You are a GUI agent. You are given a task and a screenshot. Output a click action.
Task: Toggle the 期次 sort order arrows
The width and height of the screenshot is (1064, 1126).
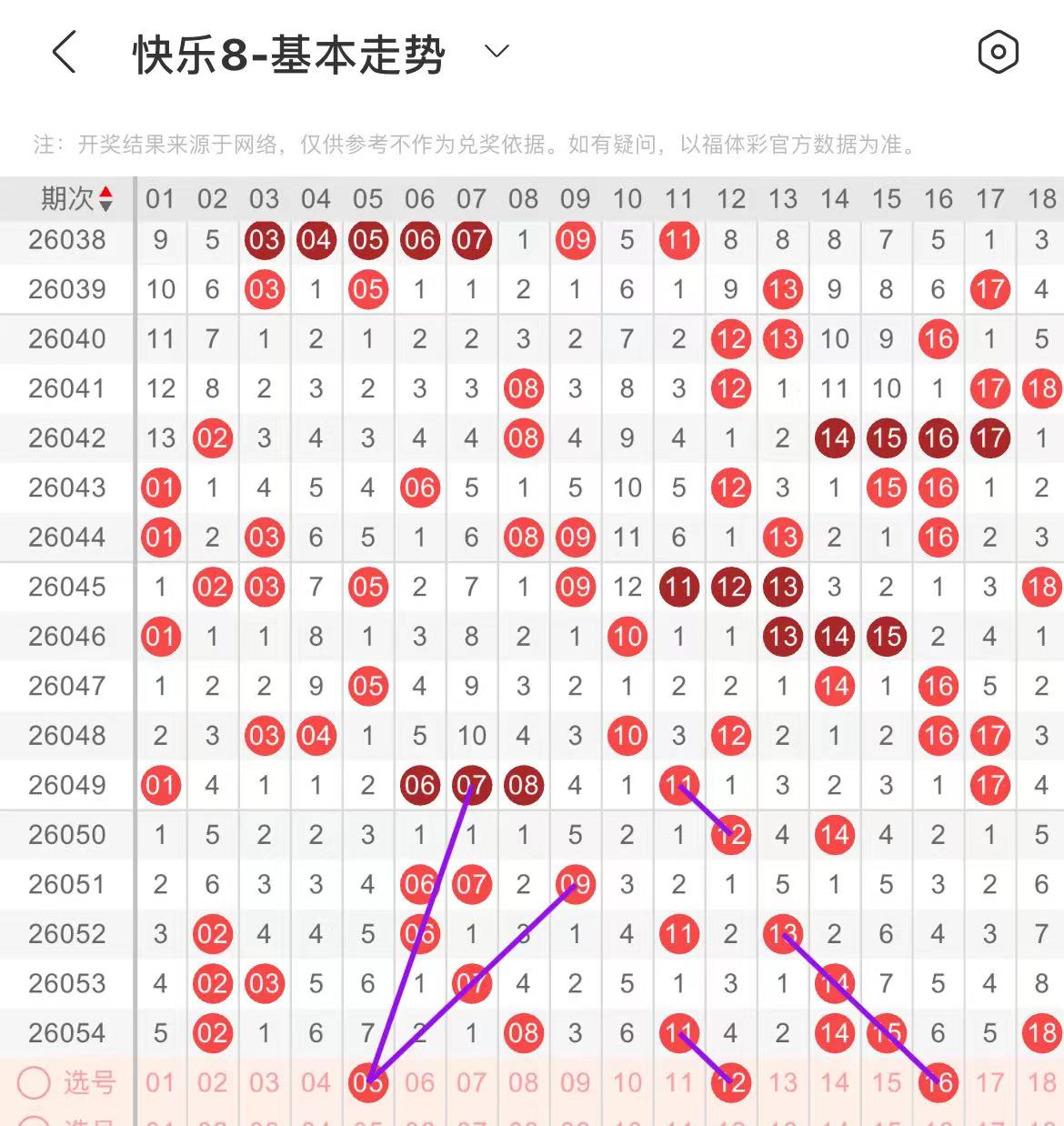(x=105, y=198)
